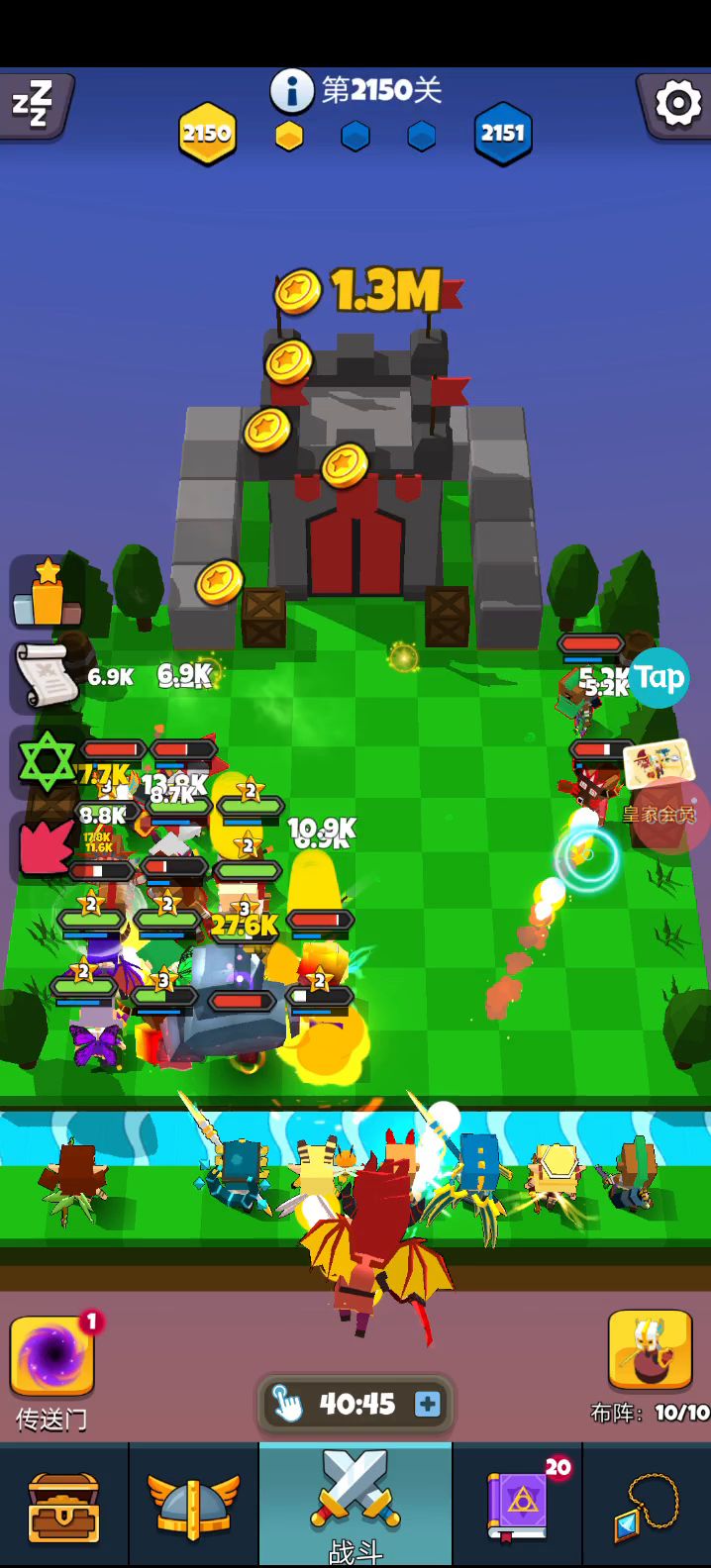
Task: Open the star podium ranking icon
Action: 46,594
